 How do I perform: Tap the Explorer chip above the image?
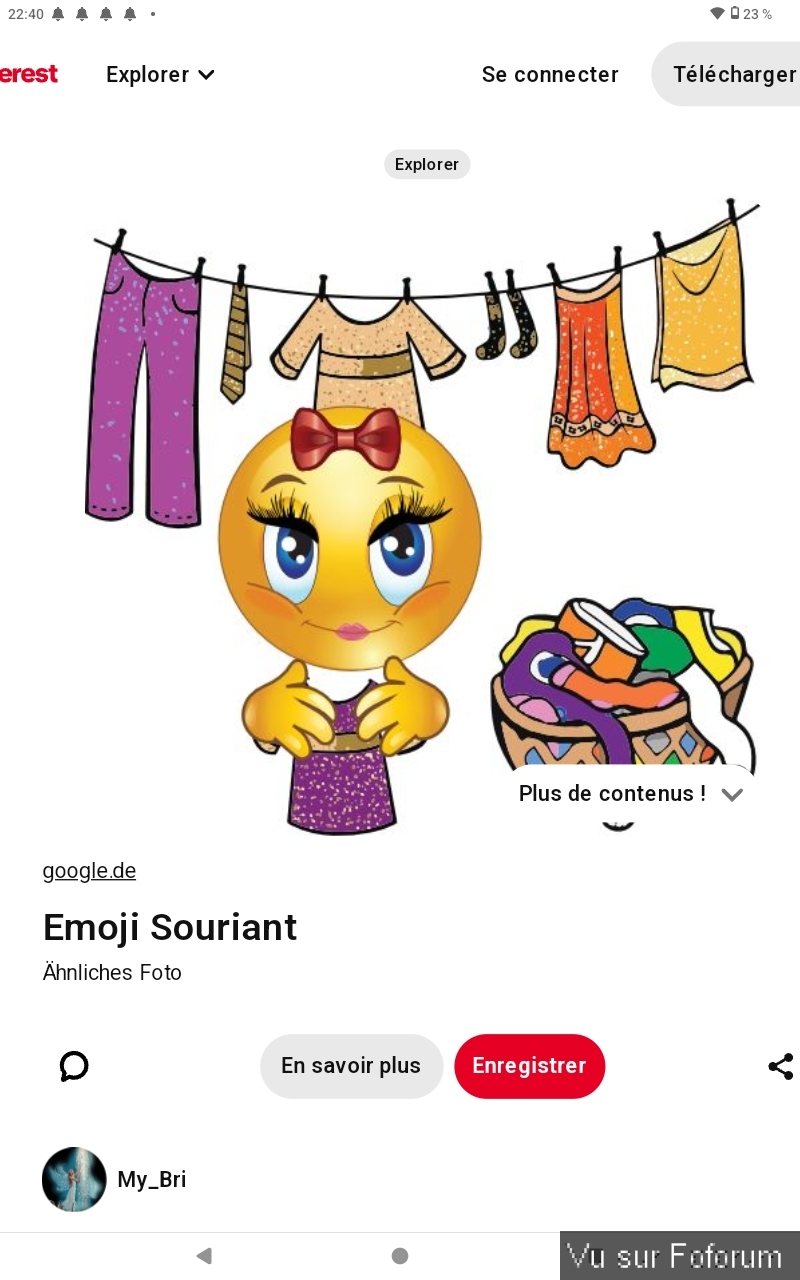point(427,164)
